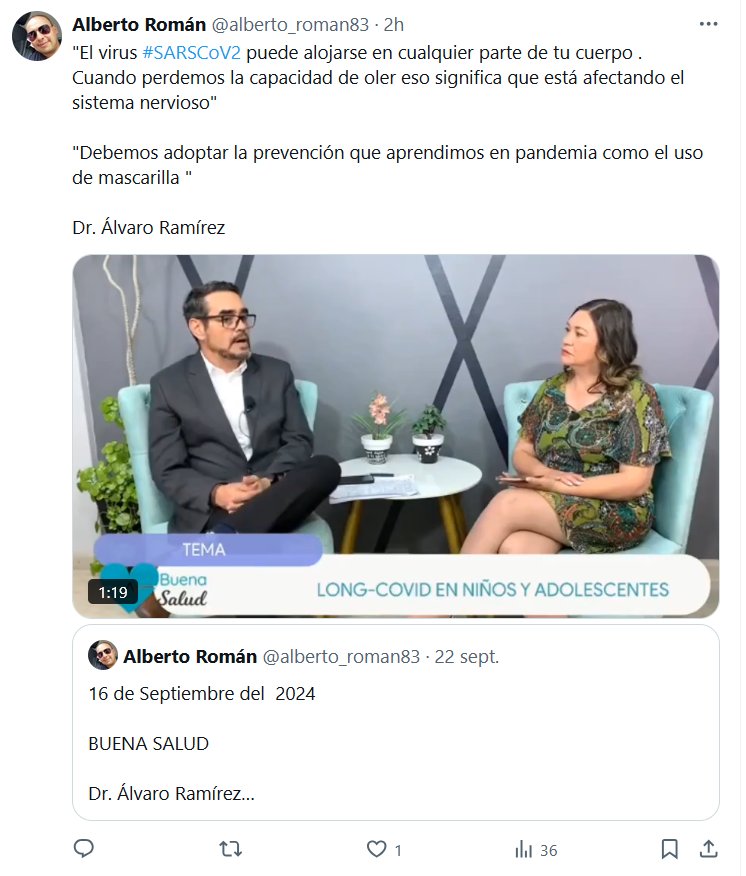View the post's analytics

[x=524, y=849]
